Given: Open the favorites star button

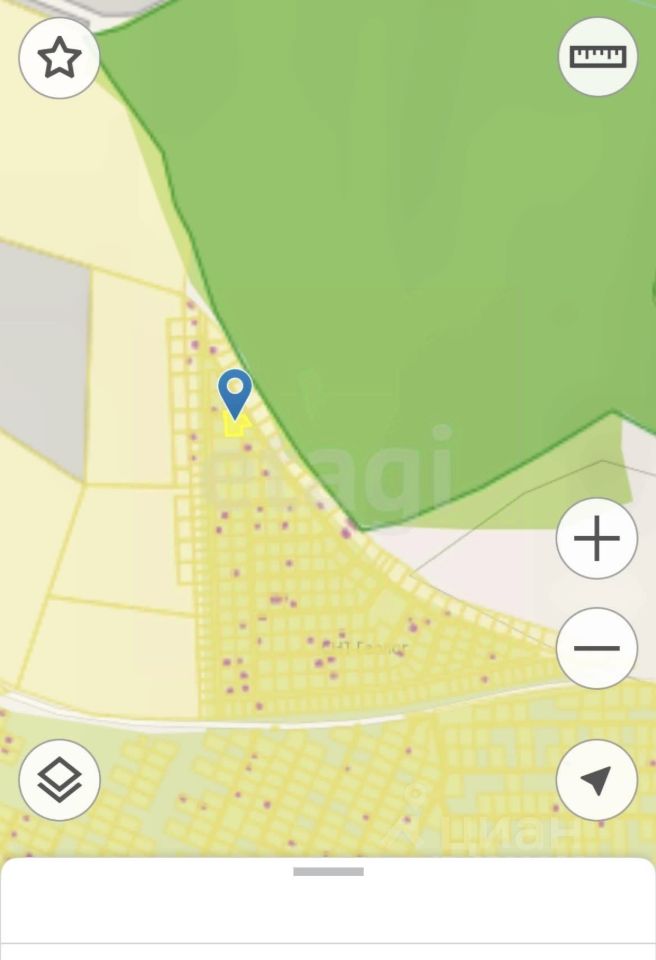Looking at the screenshot, I should pyautogui.click(x=59, y=58).
